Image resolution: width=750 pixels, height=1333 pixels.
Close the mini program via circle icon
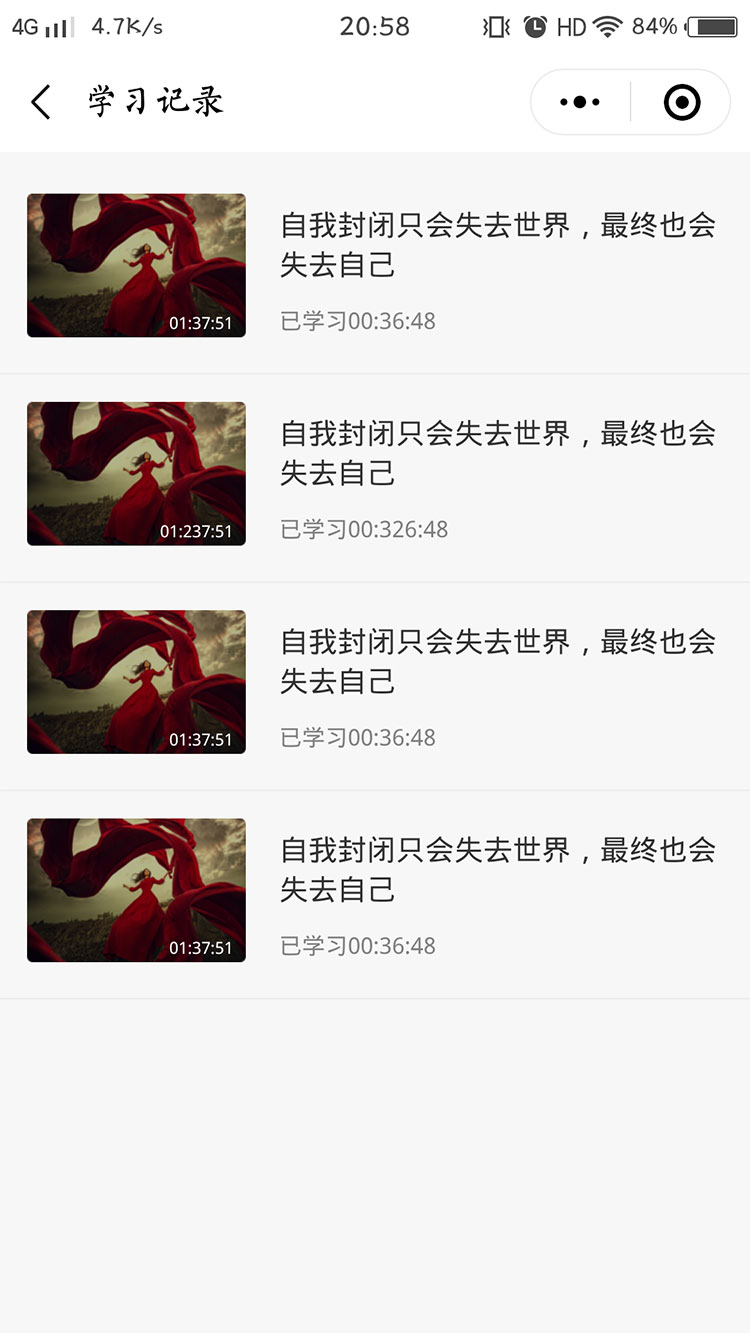(682, 102)
